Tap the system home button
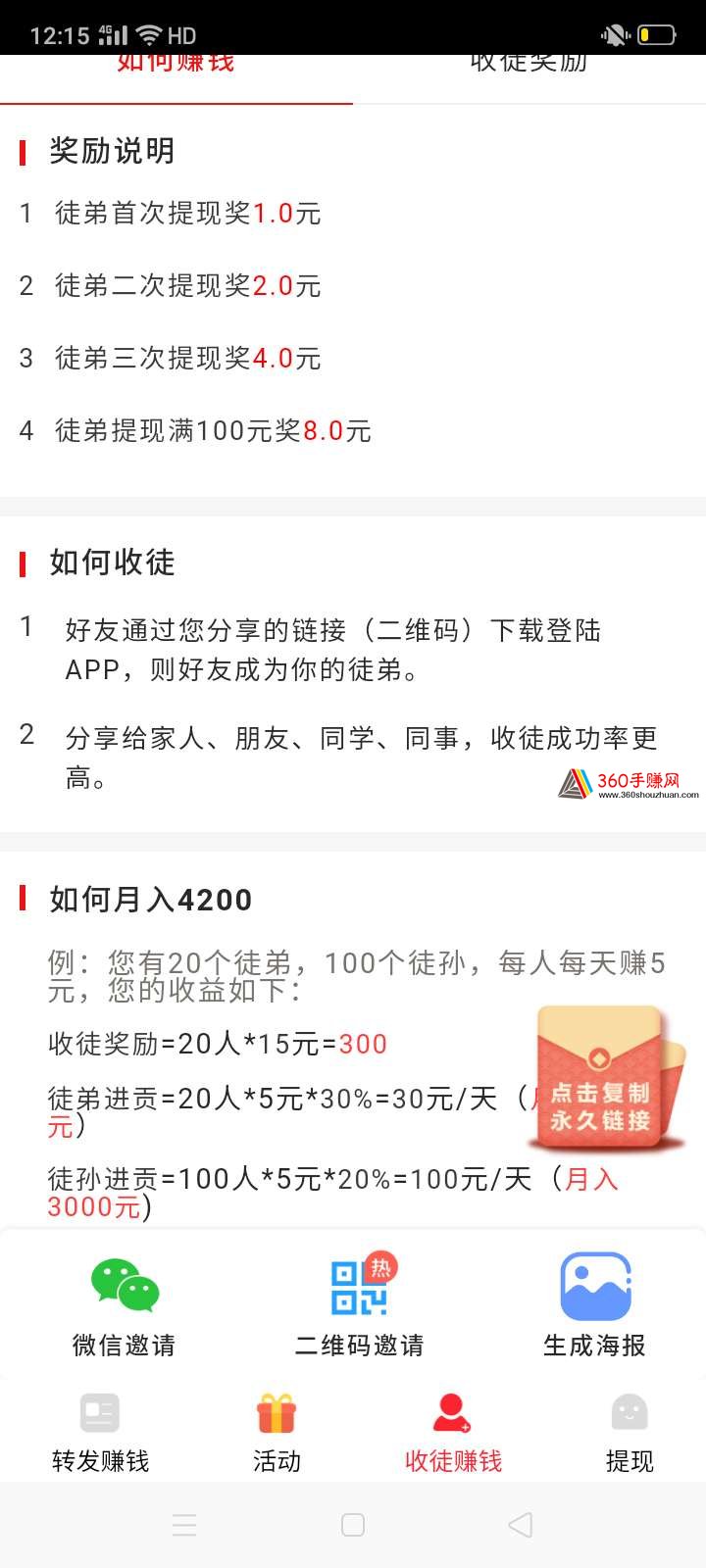This screenshot has width=706, height=1568. 353,1525
